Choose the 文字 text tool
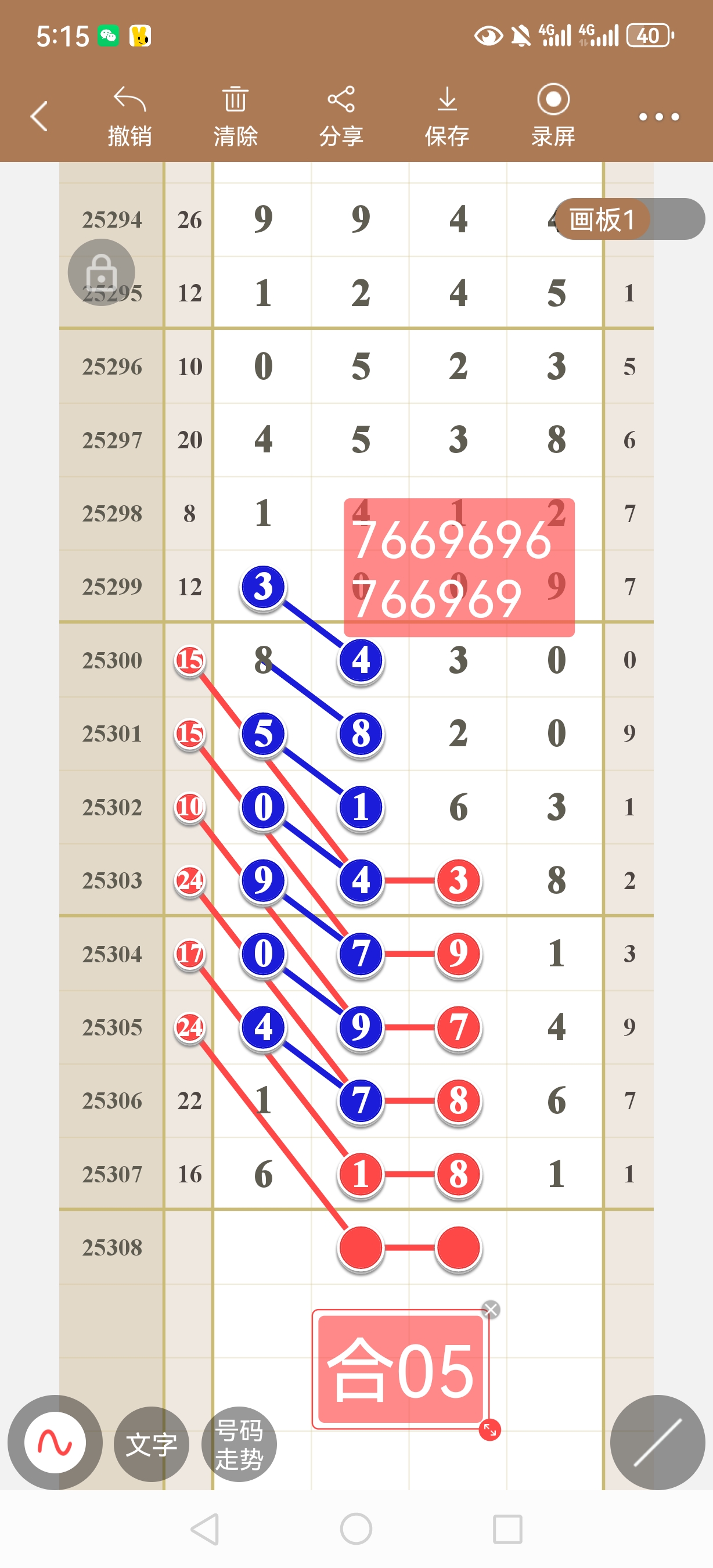The width and height of the screenshot is (713, 1568). pos(152,1444)
